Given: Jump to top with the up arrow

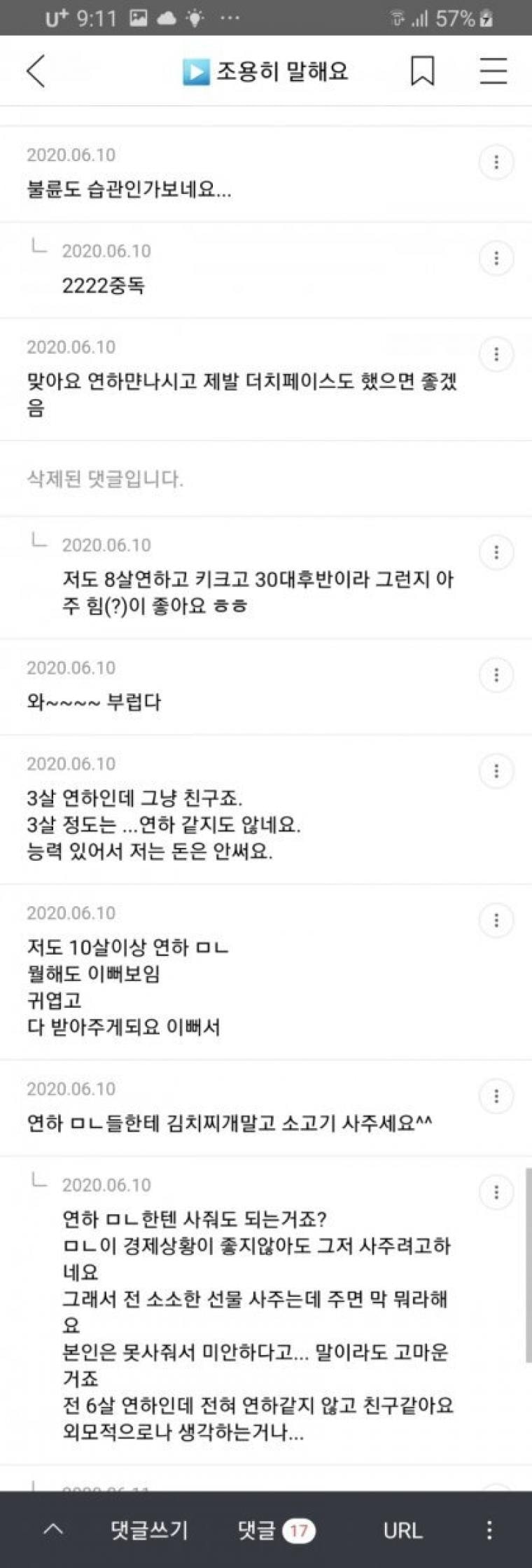Looking at the screenshot, I should point(54,1530).
